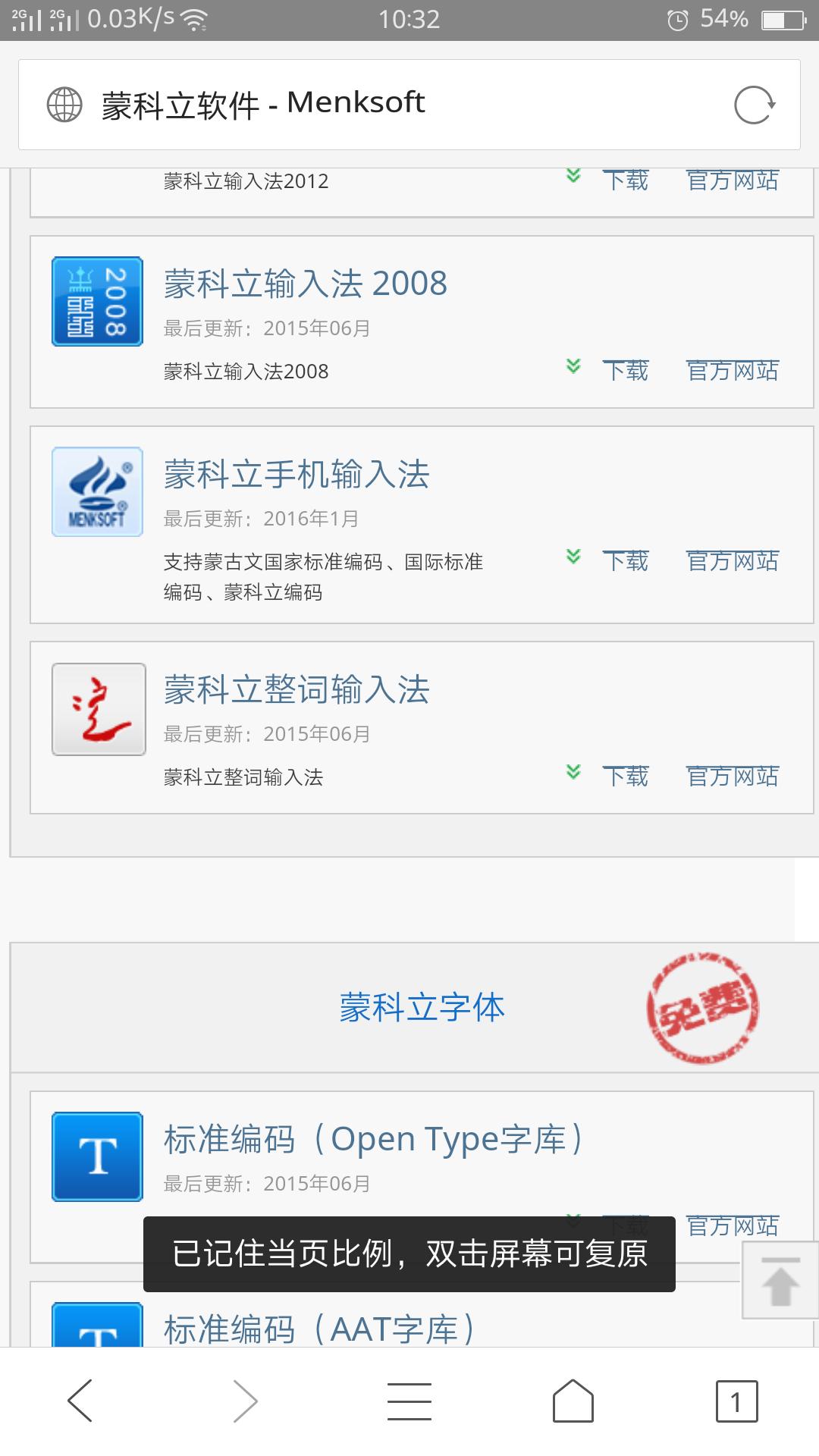Click the globe icon in the address bar

pyautogui.click(x=64, y=104)
